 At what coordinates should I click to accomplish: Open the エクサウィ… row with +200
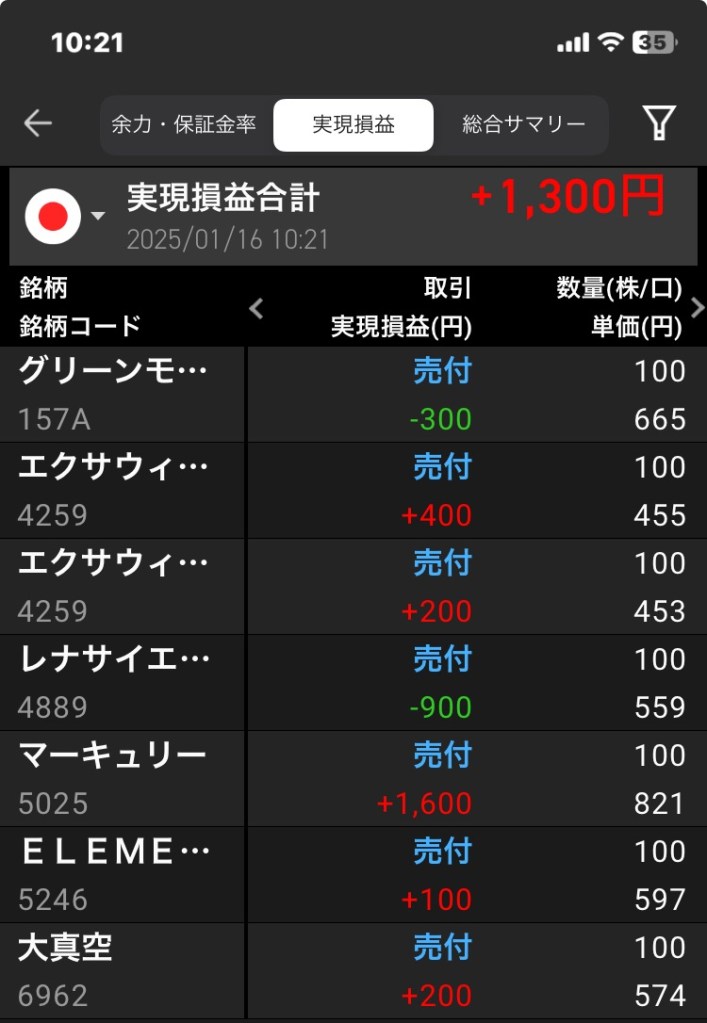tap(353, 587)
